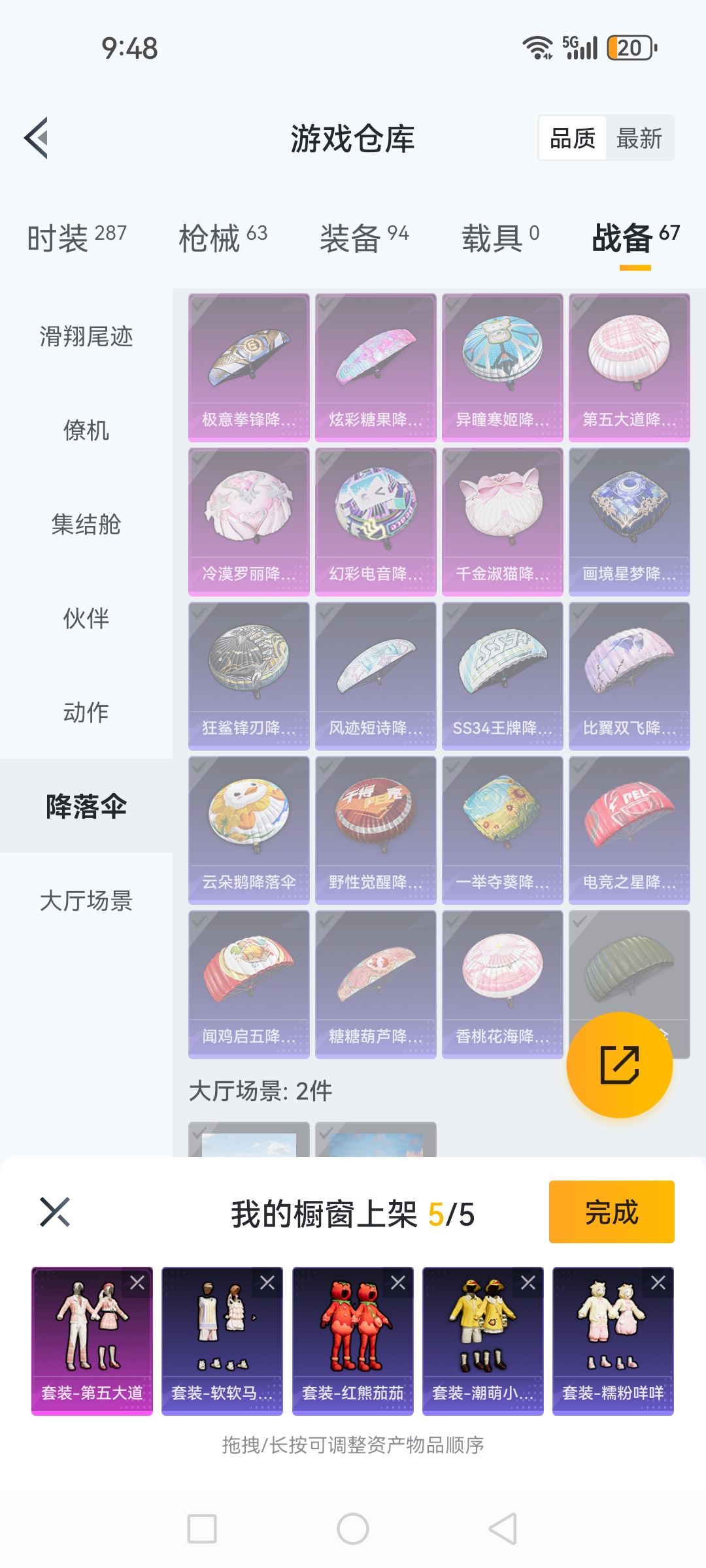The height and width of the screenshot is (1568, 706).
Task: Pick the 千金淑猫降 parachute
Action: [502, 521]
